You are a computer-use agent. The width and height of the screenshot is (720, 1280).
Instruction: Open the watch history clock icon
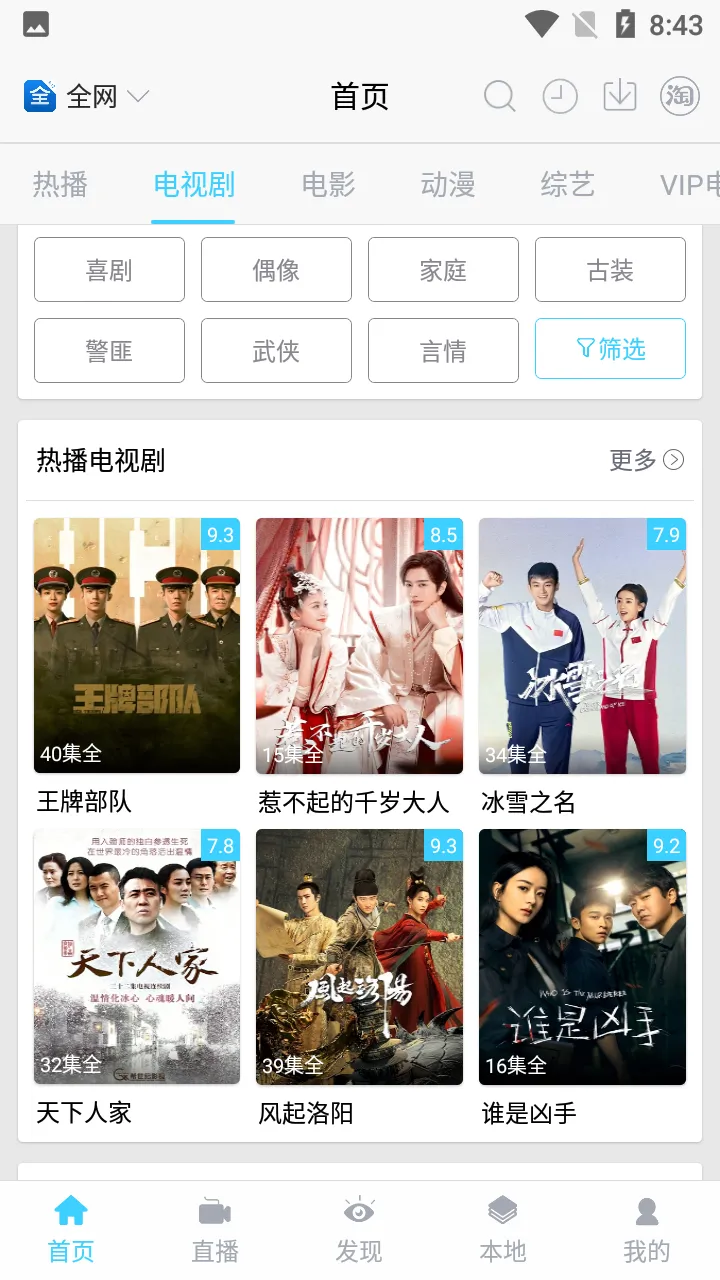click(560, 97)
